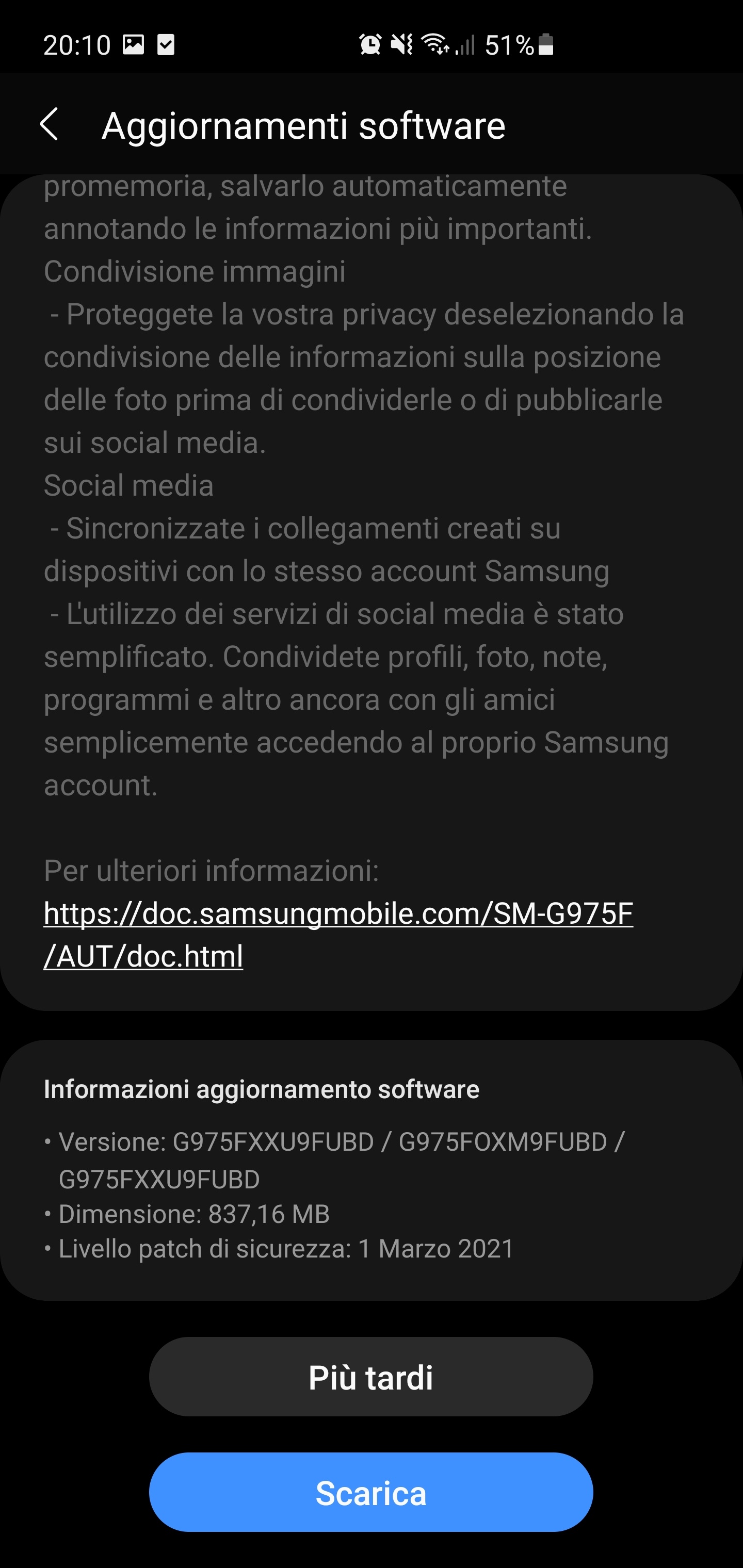Tap Scarica to download the update
Image resolution: width=743 pixels, height=1568 pixels.
point(371,1493)
